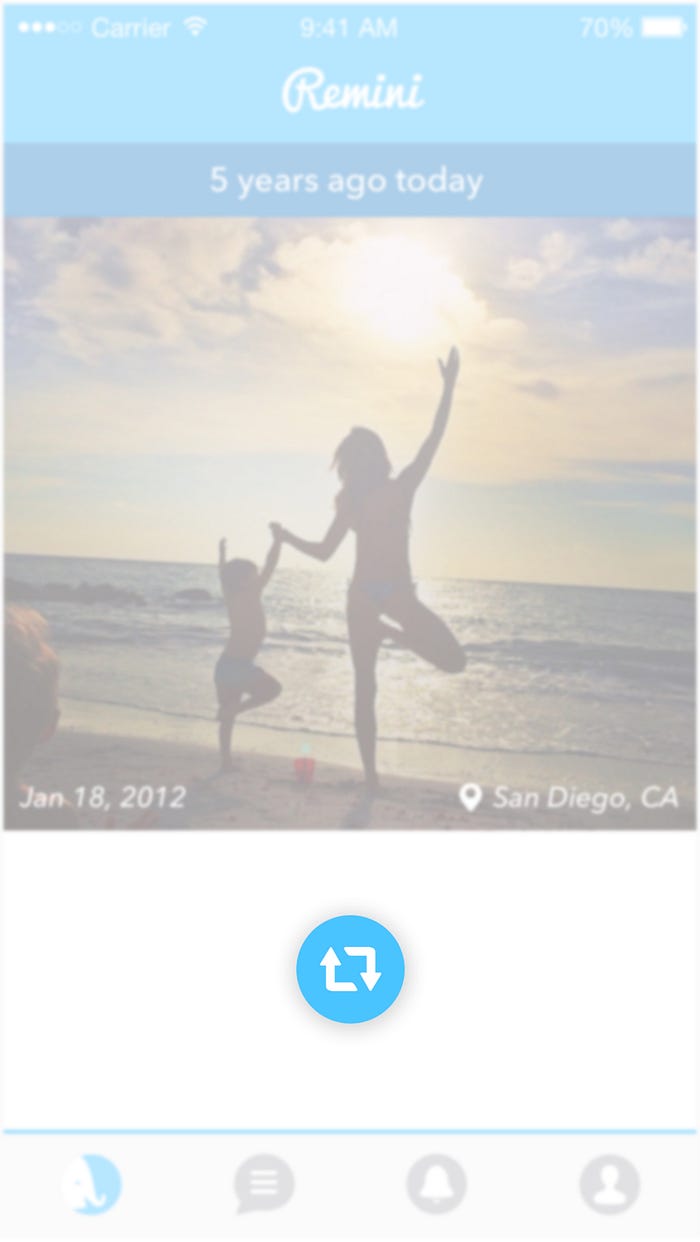Open the beach memory photo
700x1242 pixels.
pos(350,520)
